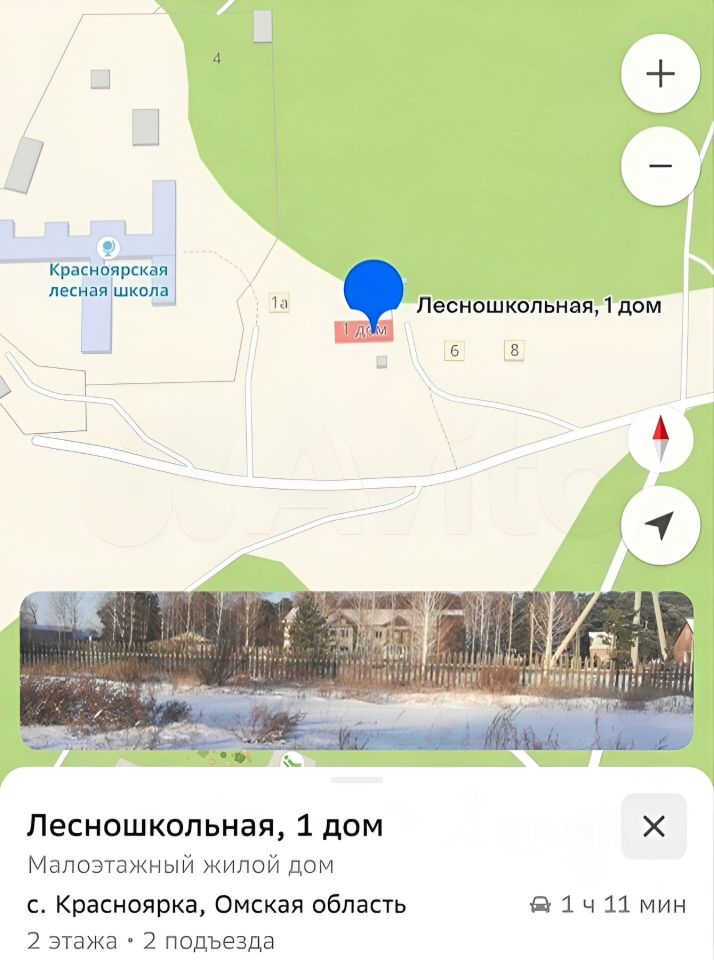Image resolution: width=714 pixels, height=960 pixels.
Task: Close the Лесношкольная, 1 дом info card
Action: click(653, 826)
